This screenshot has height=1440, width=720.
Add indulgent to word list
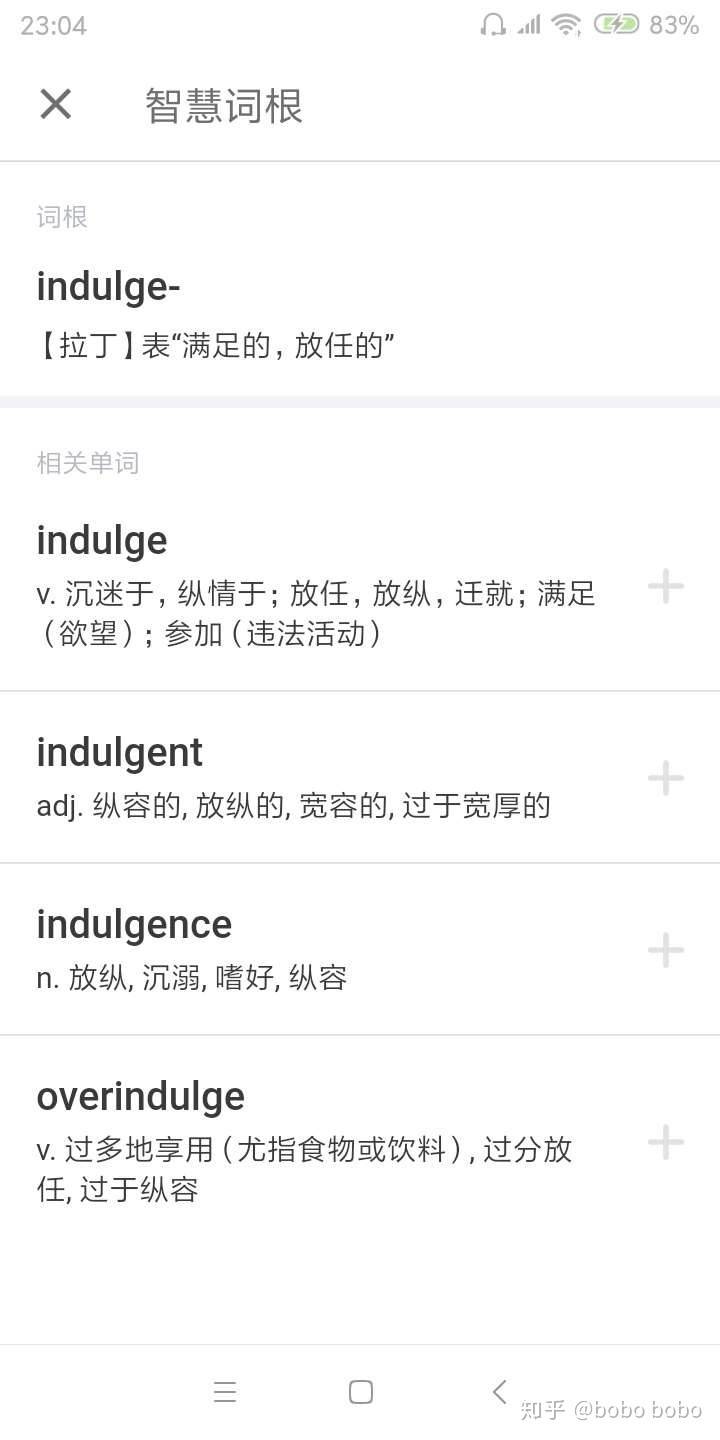665,777
